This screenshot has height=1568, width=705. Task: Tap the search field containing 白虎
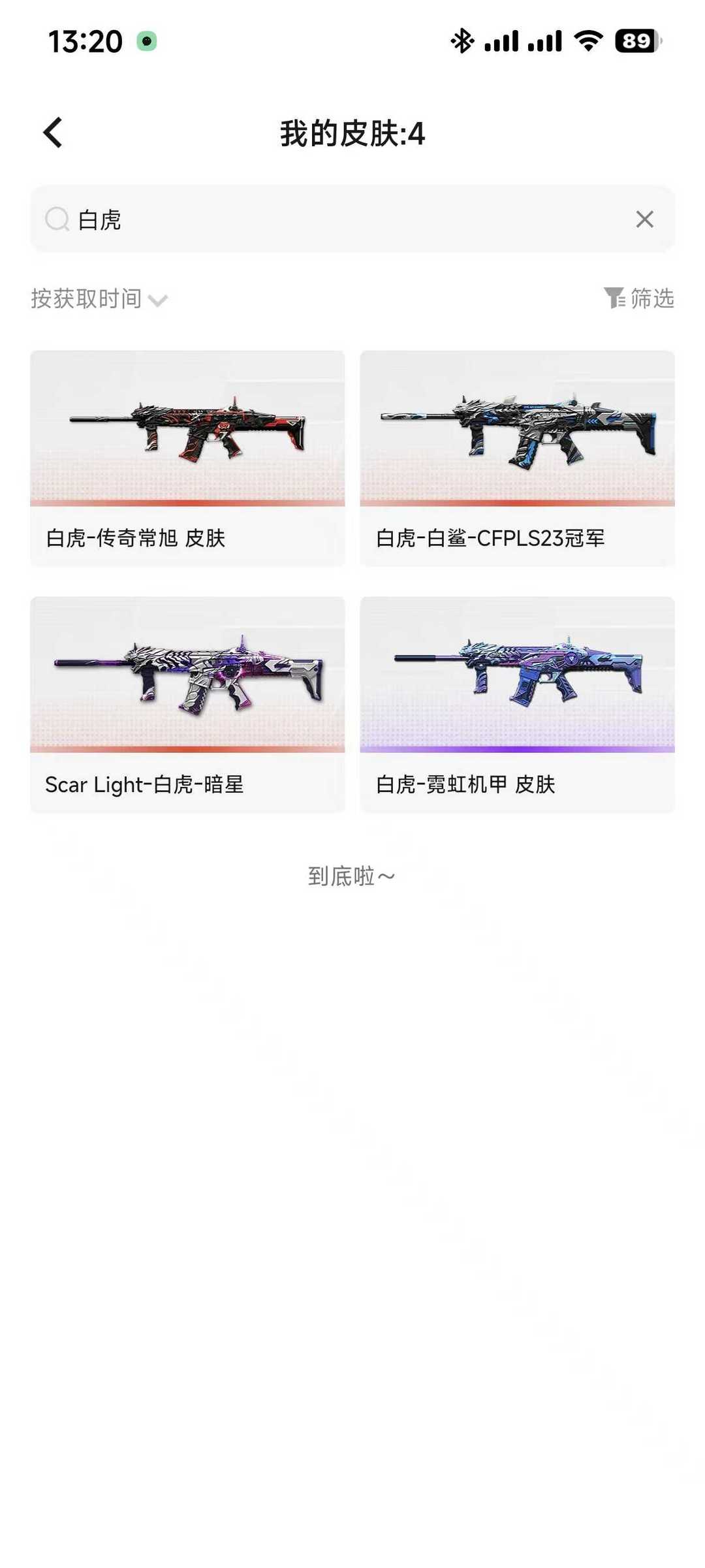(339, 219)
